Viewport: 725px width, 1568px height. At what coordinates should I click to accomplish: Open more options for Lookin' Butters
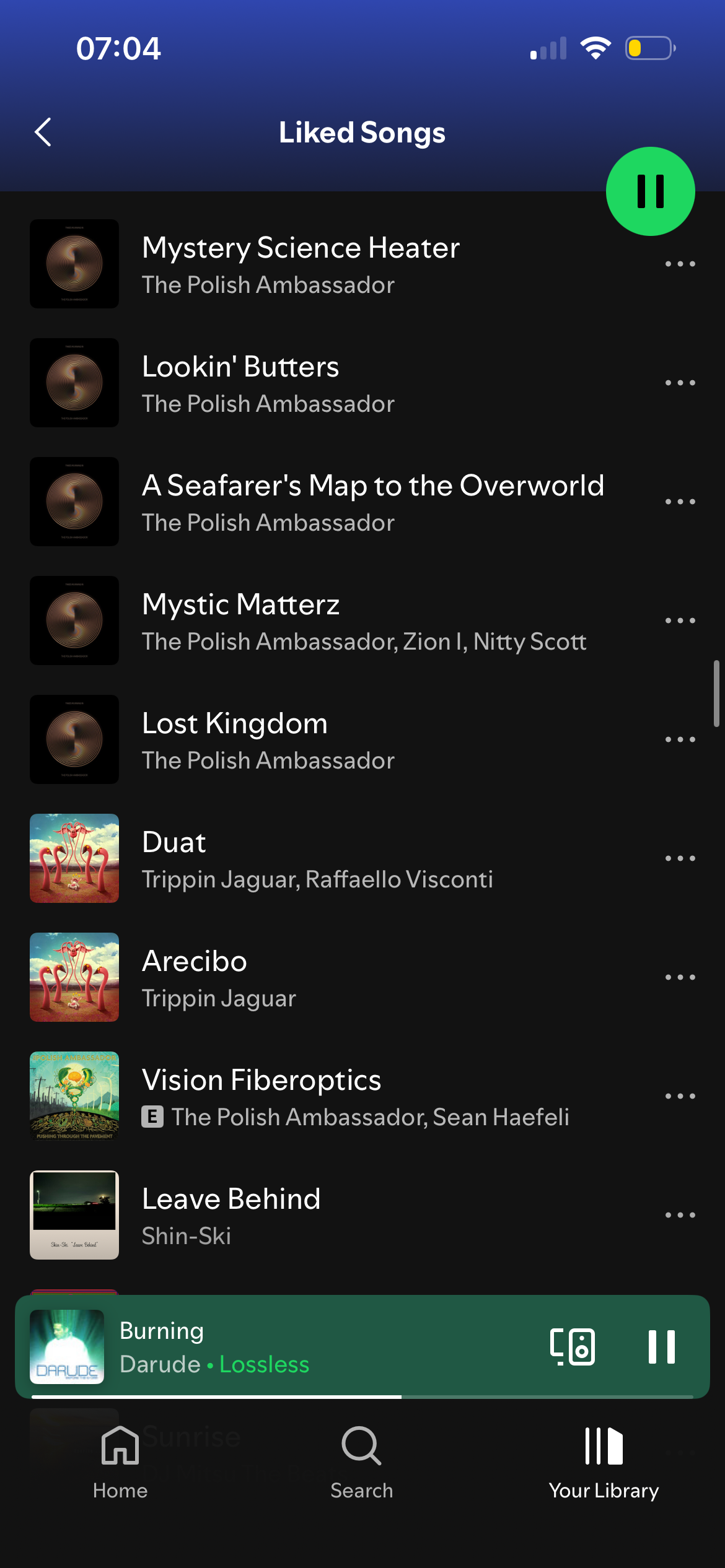[680, 383]
